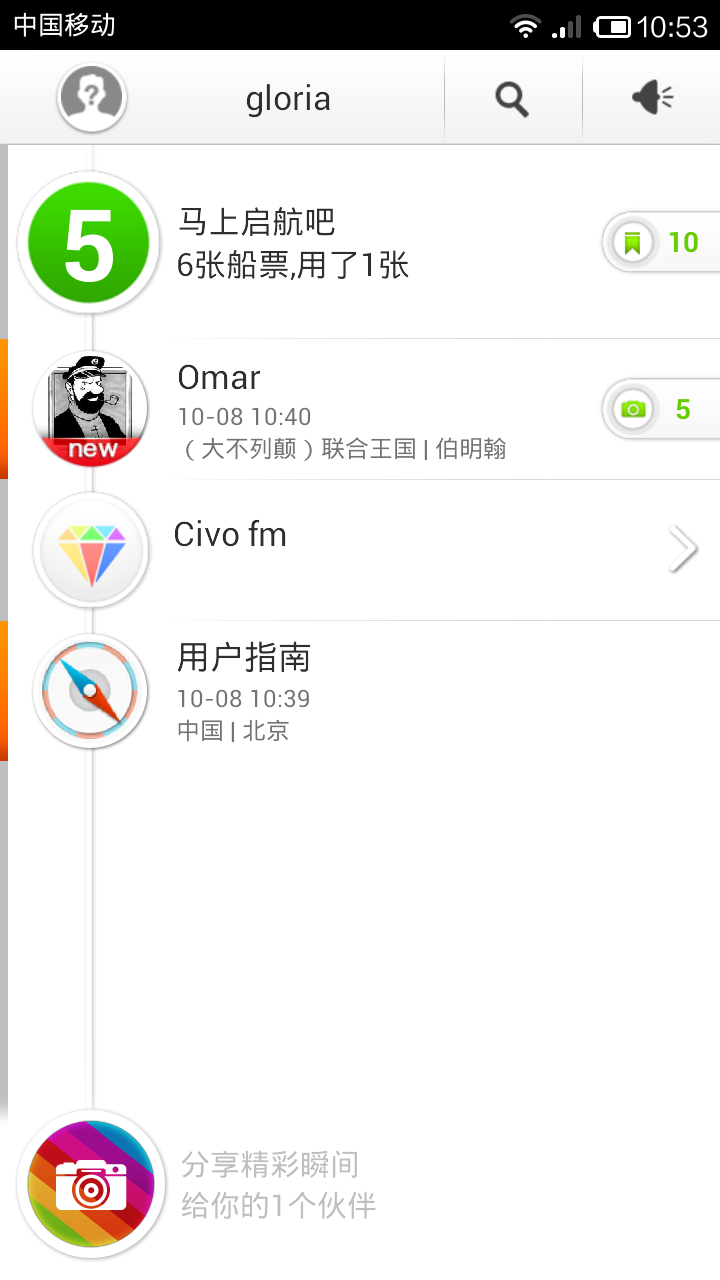Open the search magnifier

click(512, 98)
